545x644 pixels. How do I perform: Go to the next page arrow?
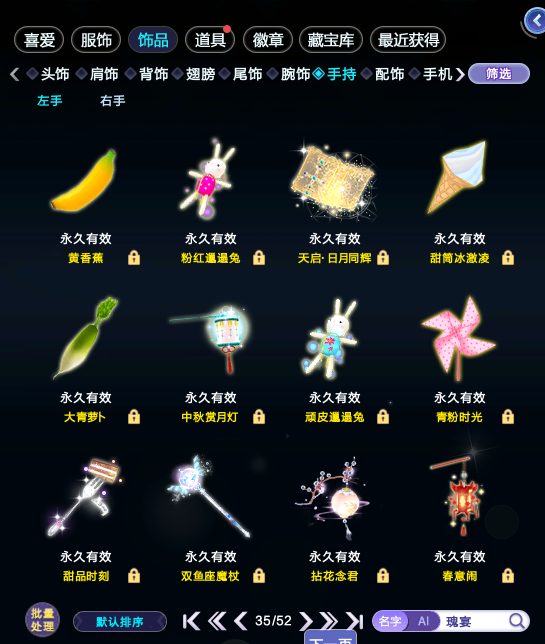coord(306,621)
